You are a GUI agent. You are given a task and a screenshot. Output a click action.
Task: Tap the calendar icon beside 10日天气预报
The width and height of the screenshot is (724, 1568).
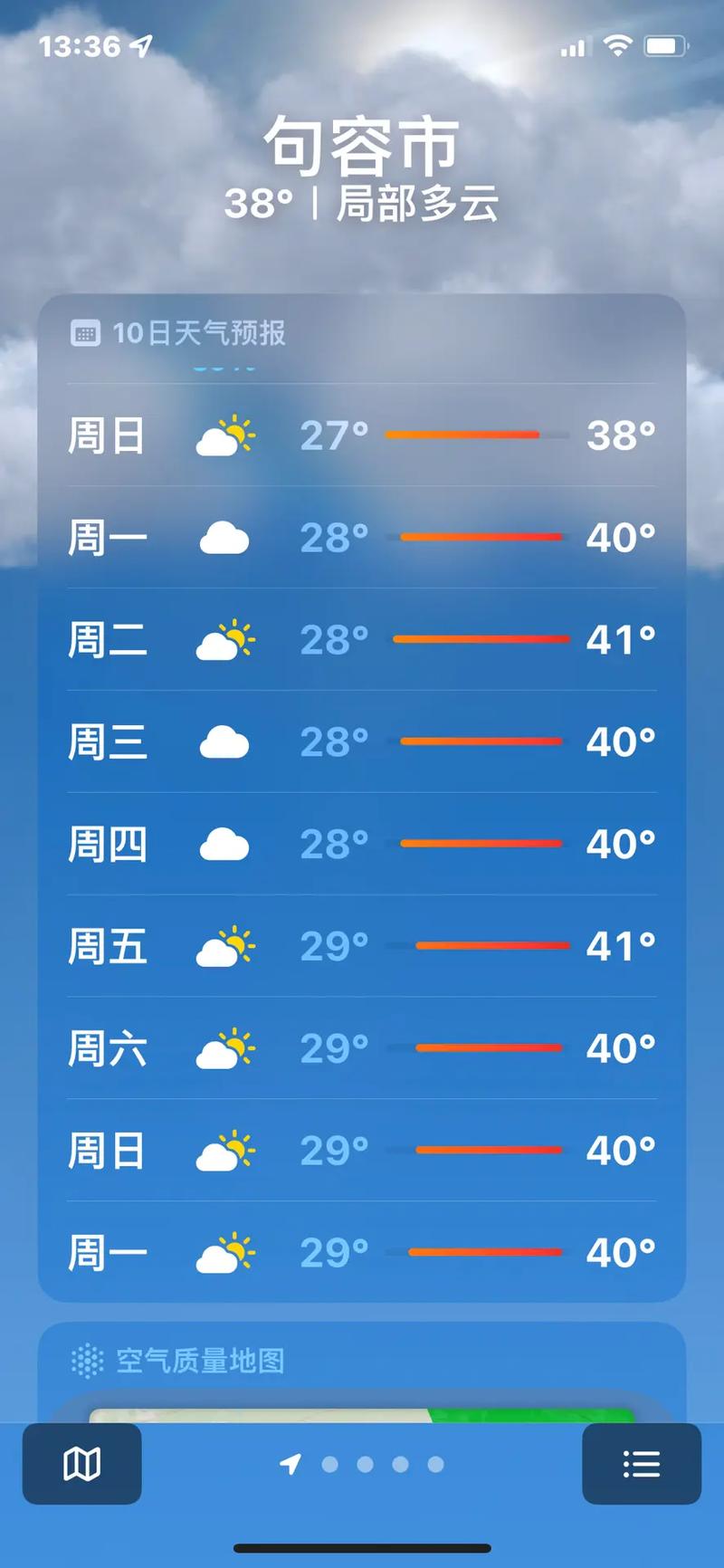[x=86, y=333]
